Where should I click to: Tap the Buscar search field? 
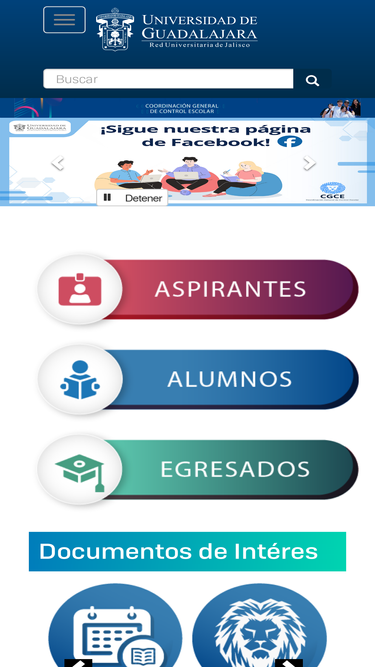(x=168, y=79)
